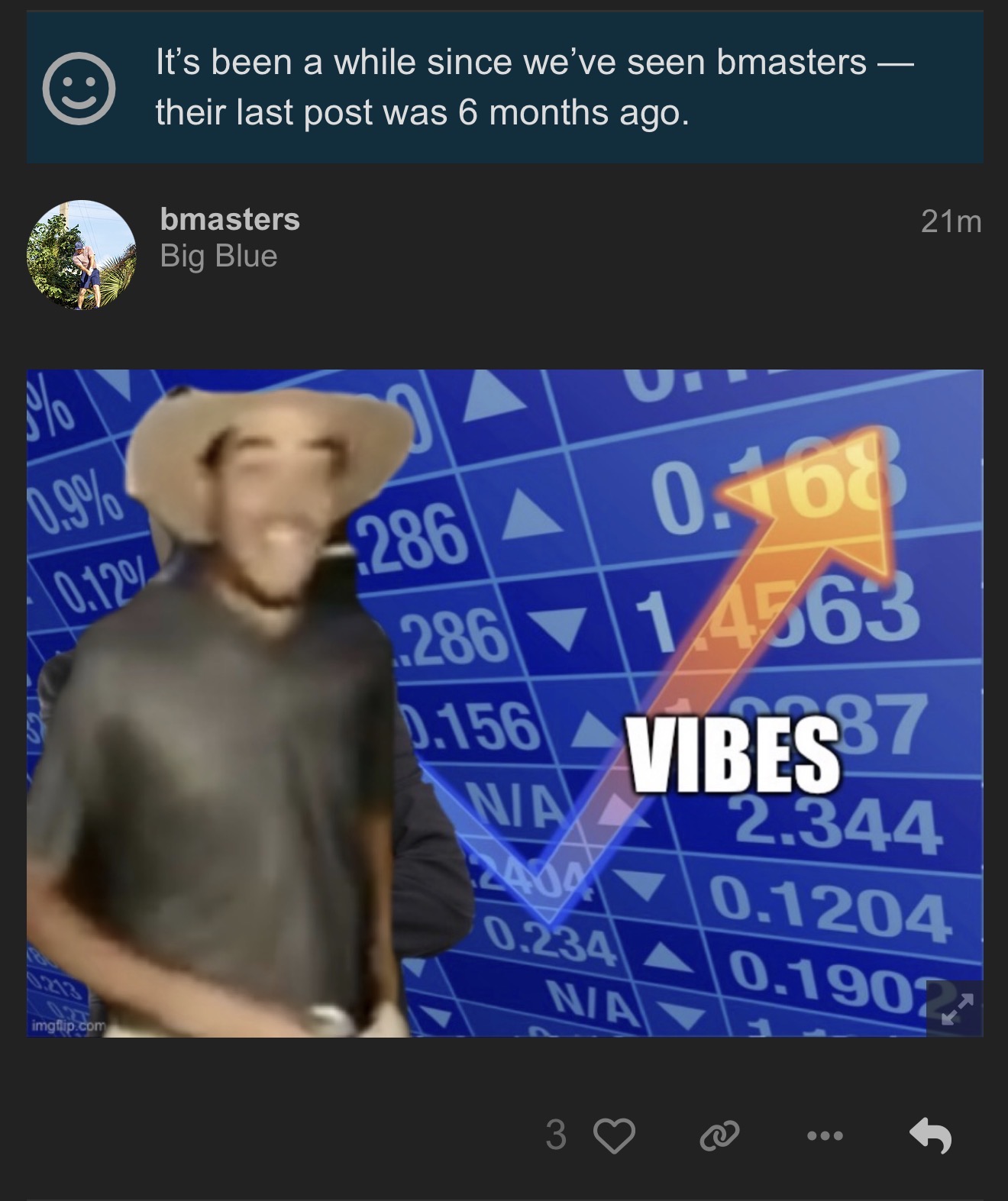Like the post by bmasters
Viewport: 1008px width, 1201px height.
[x=614, y=1135]
